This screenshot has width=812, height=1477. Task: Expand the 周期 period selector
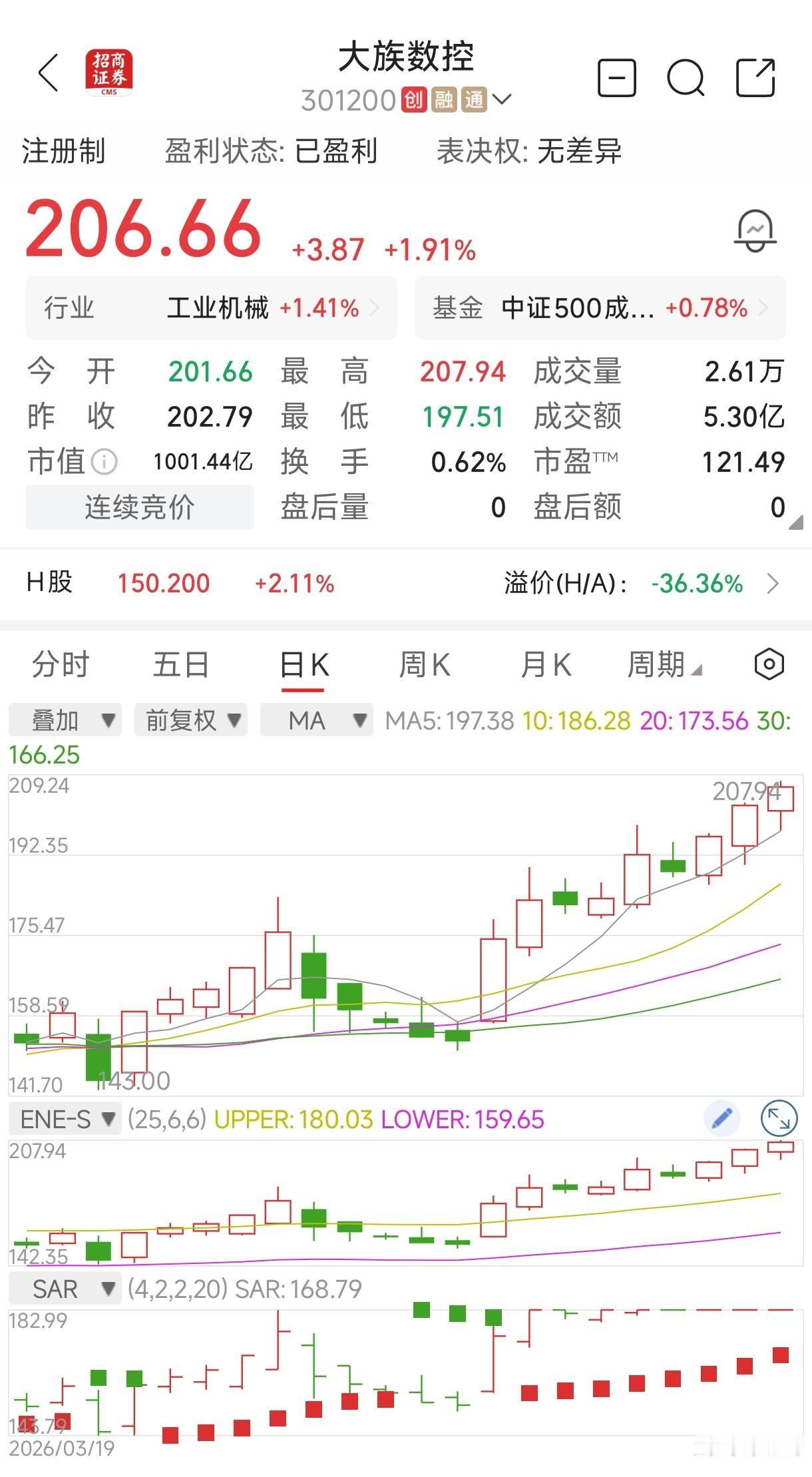pos(664,664)
